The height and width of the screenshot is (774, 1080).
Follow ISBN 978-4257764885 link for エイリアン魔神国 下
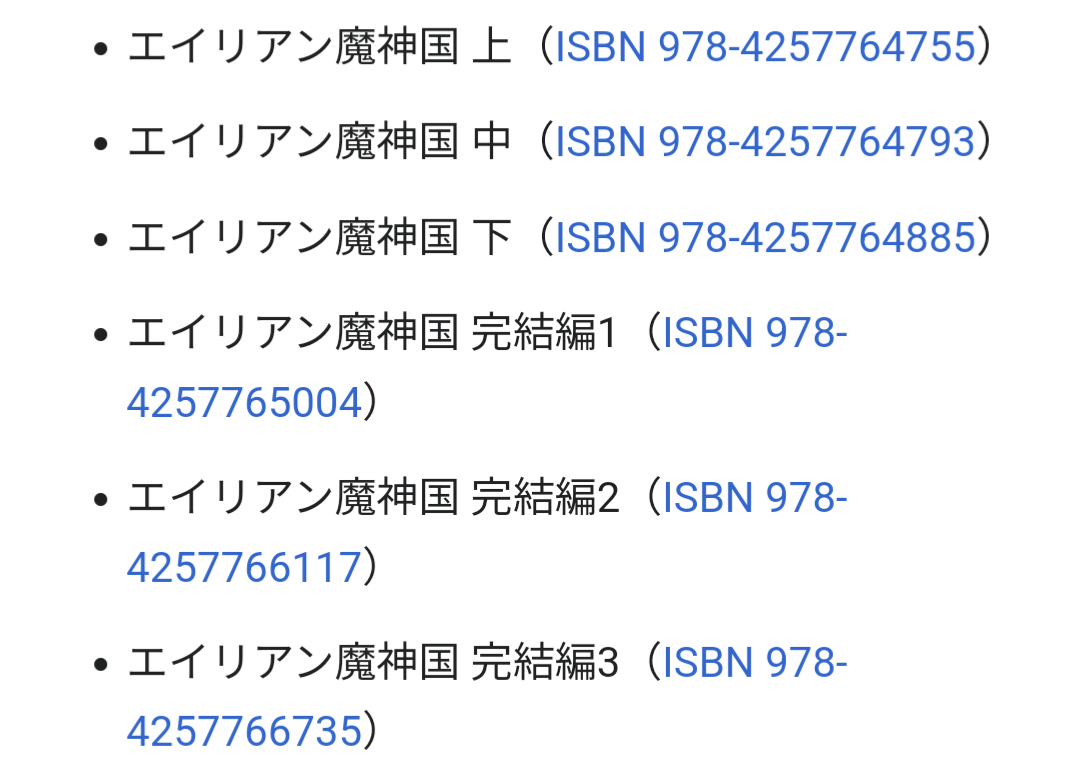(765, 237)
